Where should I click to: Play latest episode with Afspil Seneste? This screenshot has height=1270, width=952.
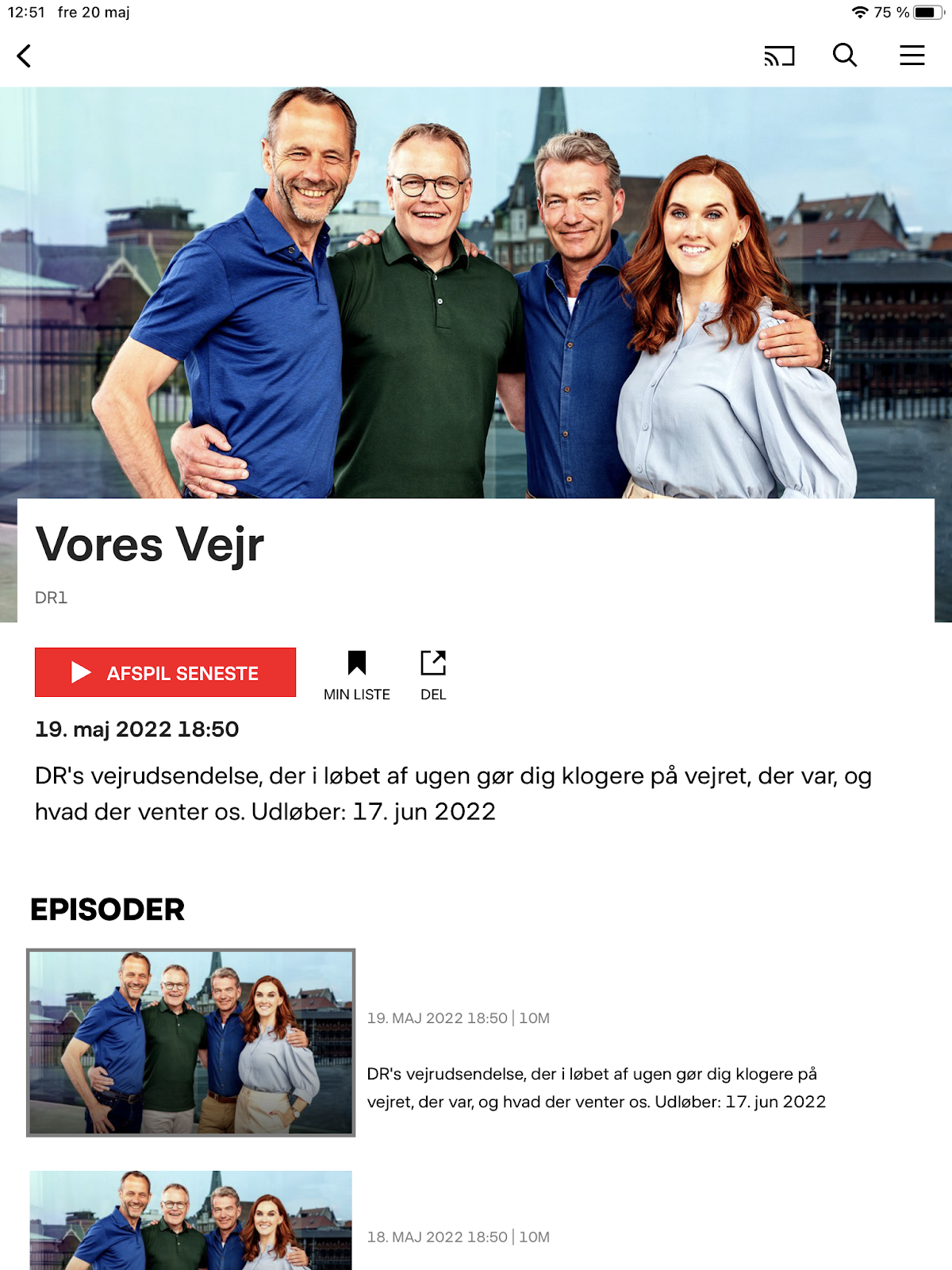tap(165, 672)
